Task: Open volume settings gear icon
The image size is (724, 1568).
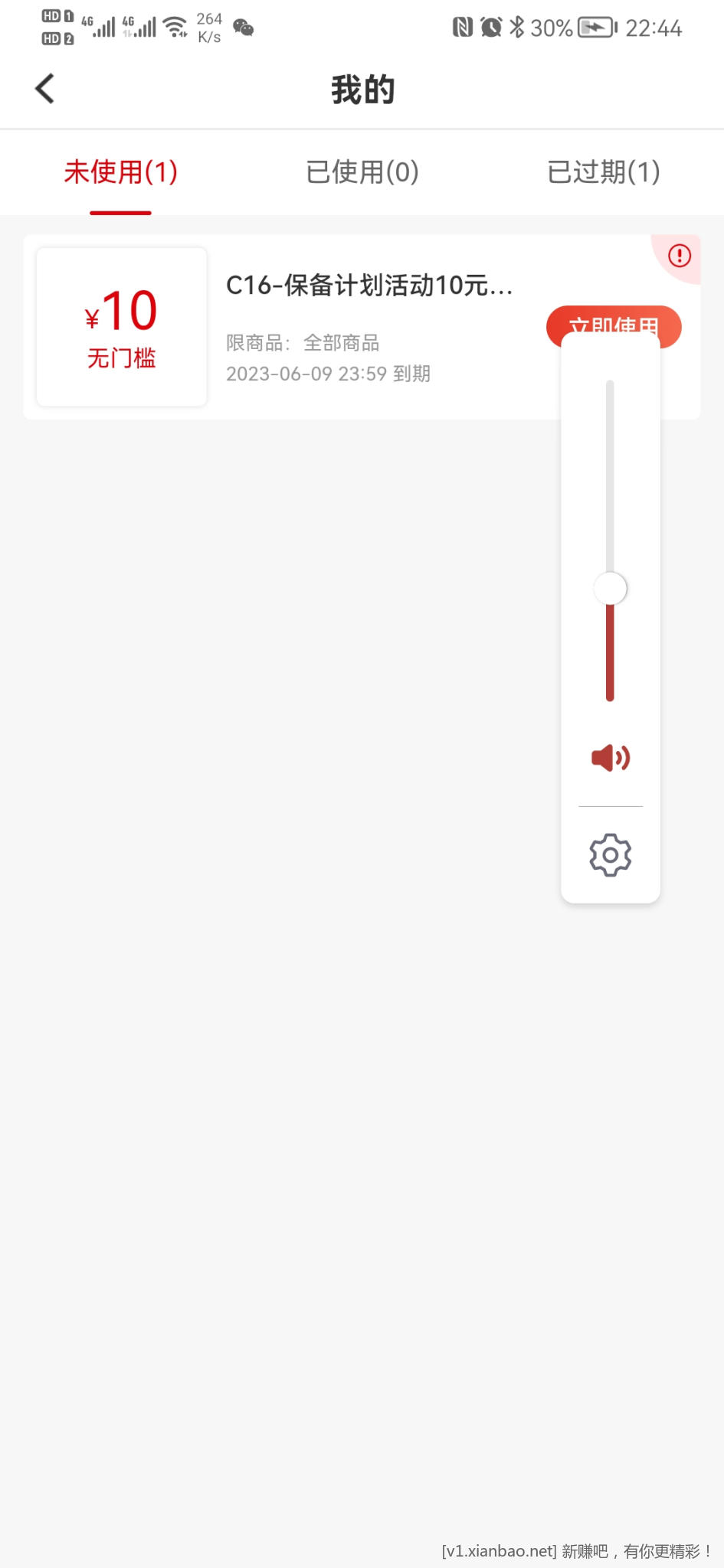Action: (x=610, y=854)
